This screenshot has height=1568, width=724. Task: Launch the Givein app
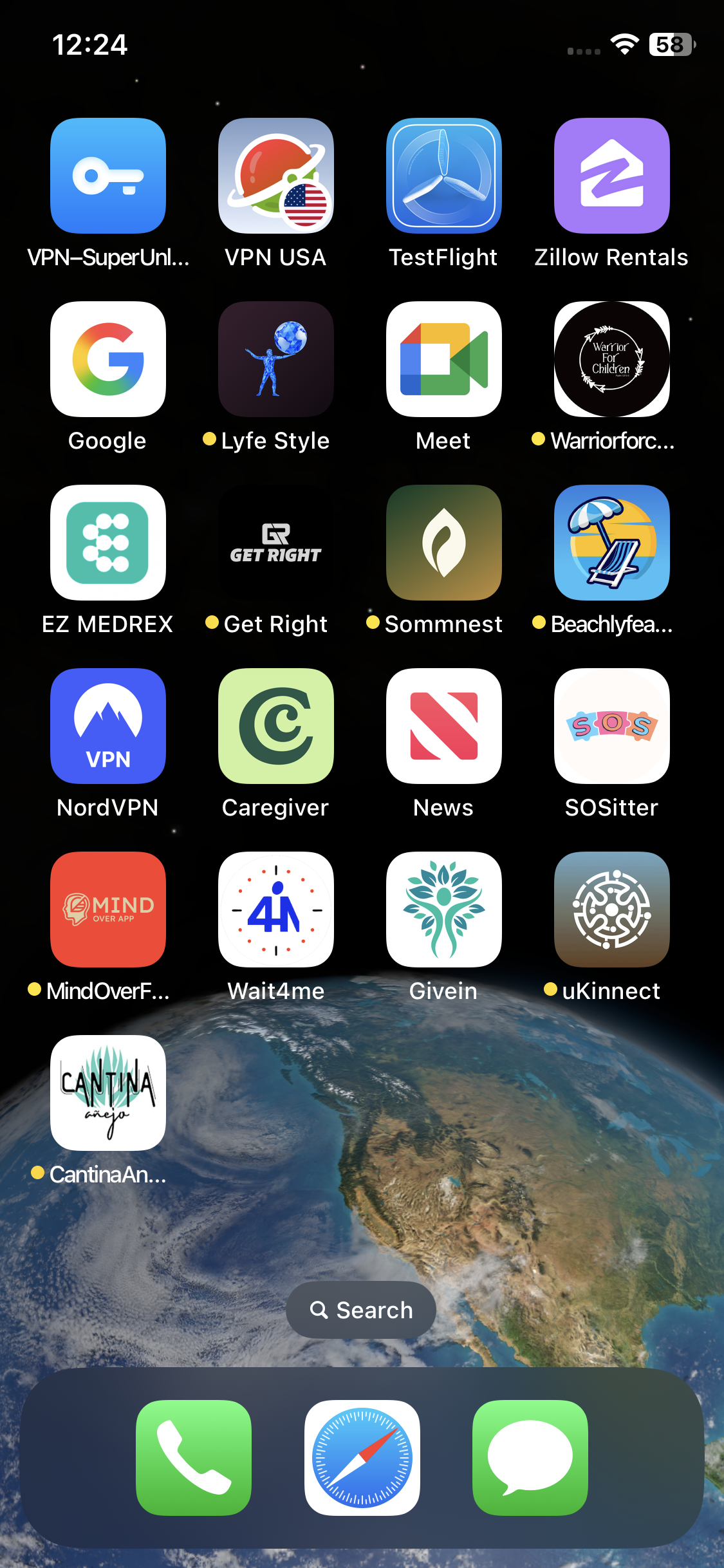click(x=443, y=910)
